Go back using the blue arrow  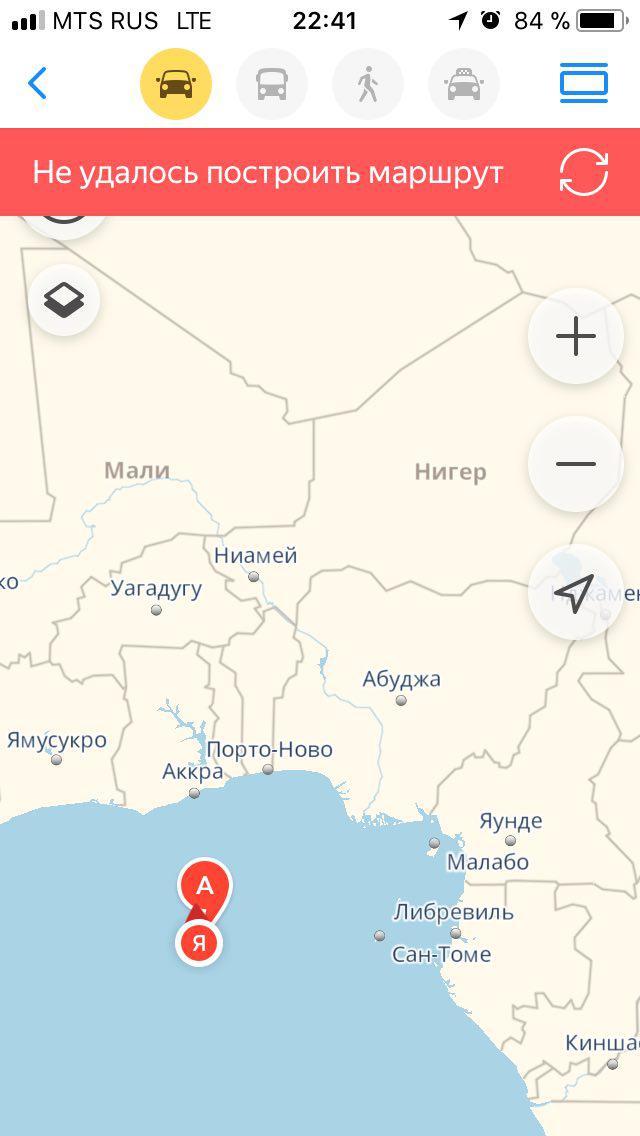[x=37, y=83]
